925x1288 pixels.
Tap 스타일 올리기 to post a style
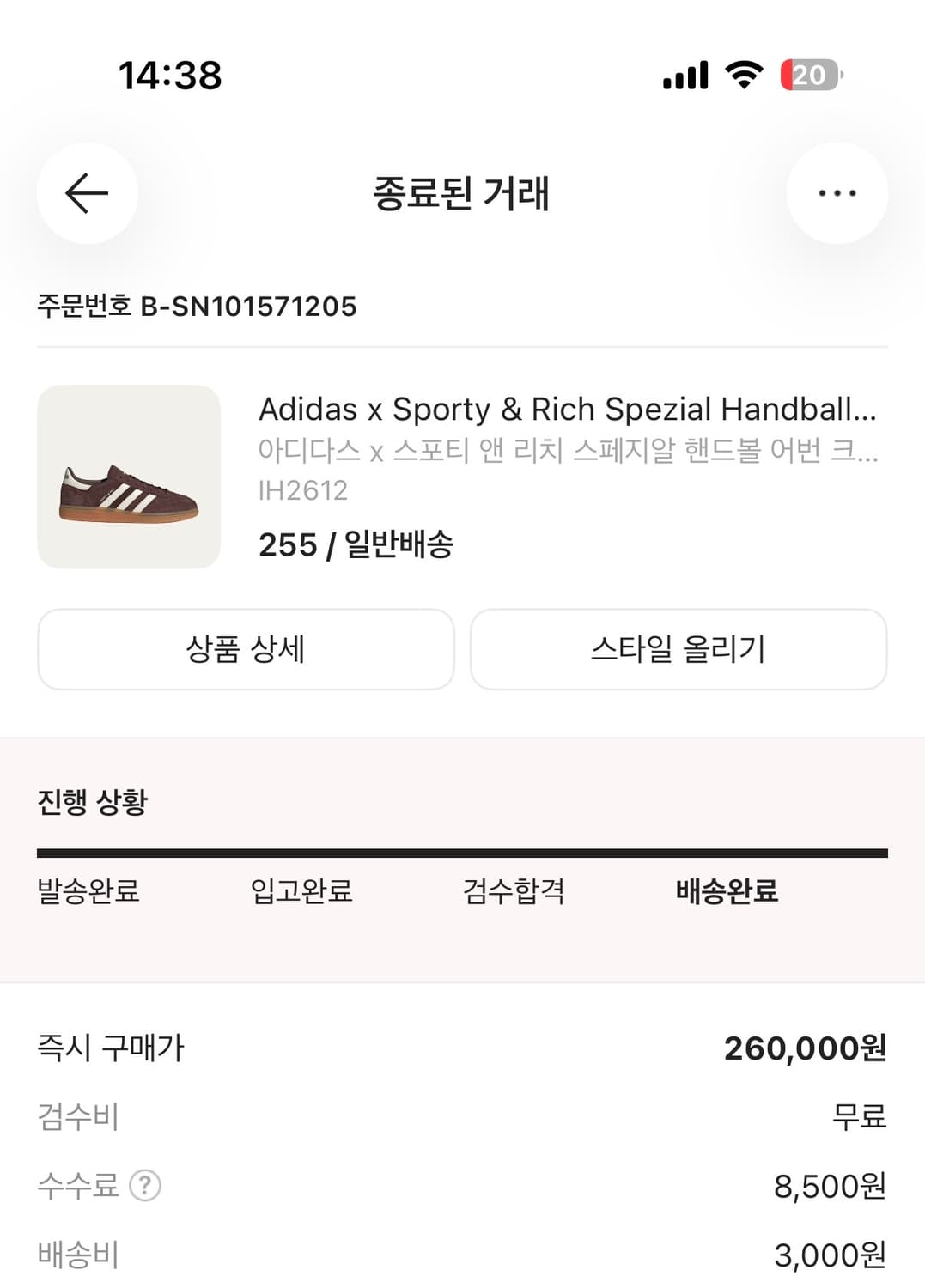[679, 649]
